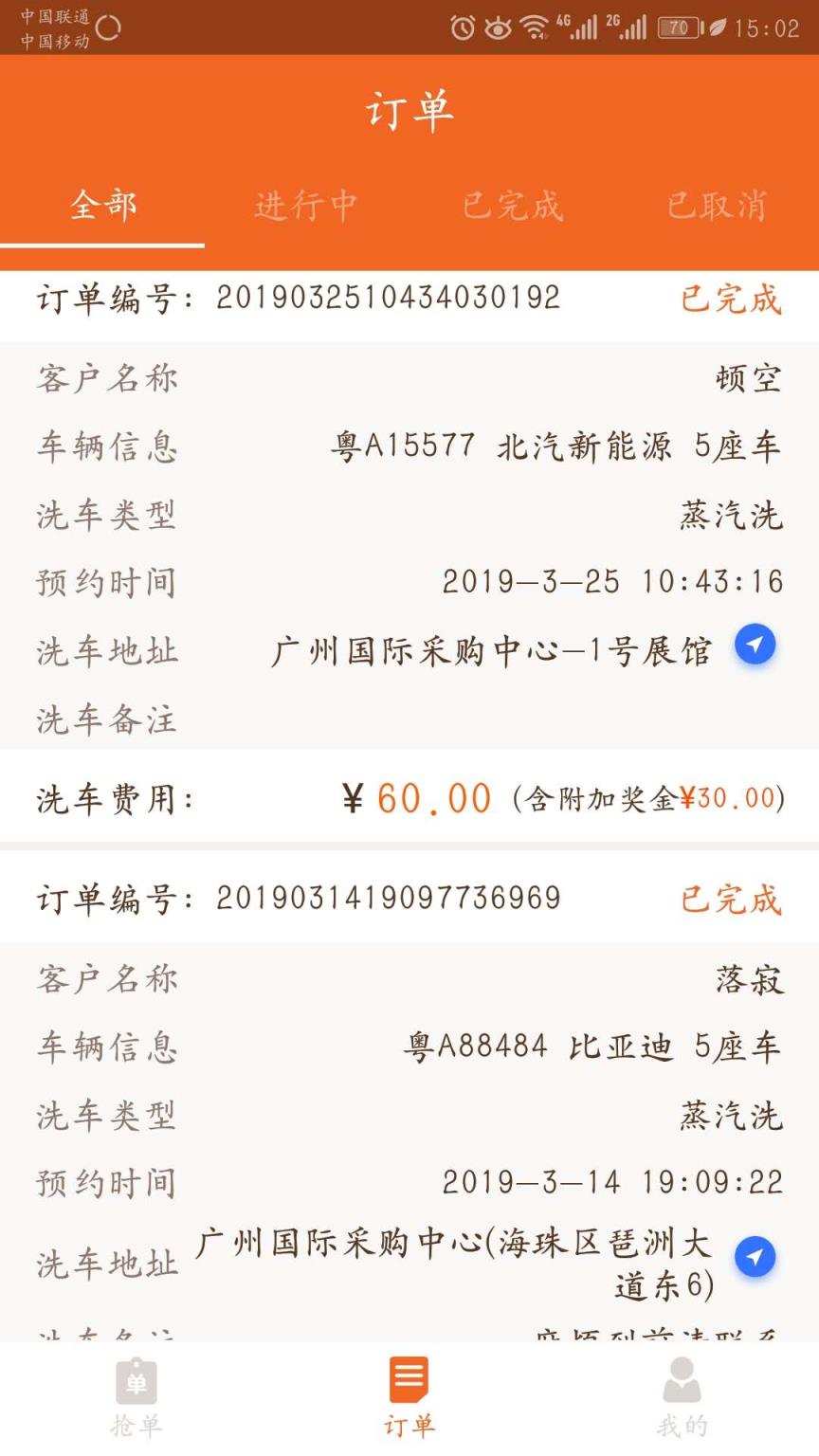Tap the navigation icon next to 广州国际采购中心-1号展馆

click(x=754, y=646)
